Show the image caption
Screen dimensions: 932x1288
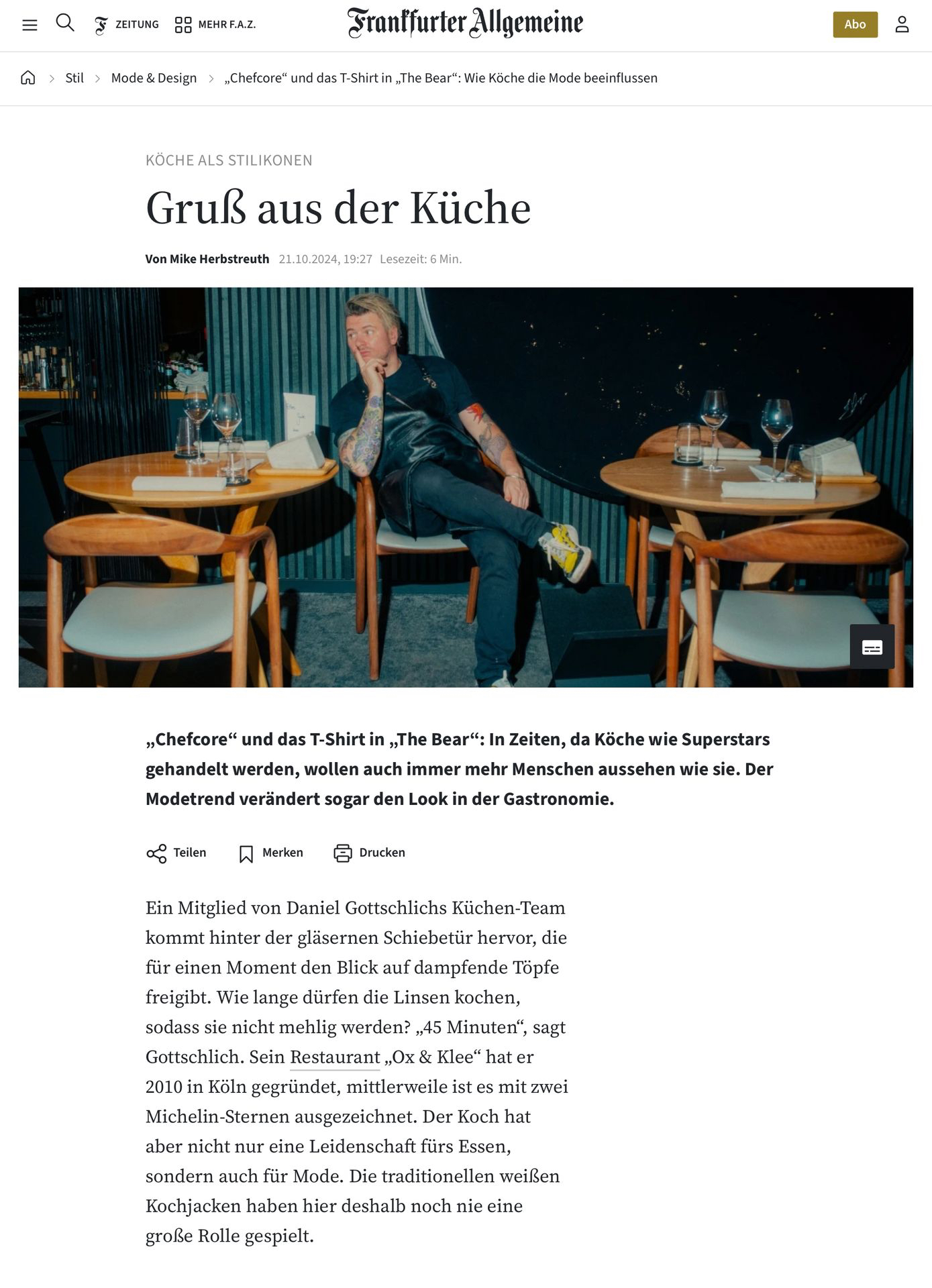(x=872, y=647)
